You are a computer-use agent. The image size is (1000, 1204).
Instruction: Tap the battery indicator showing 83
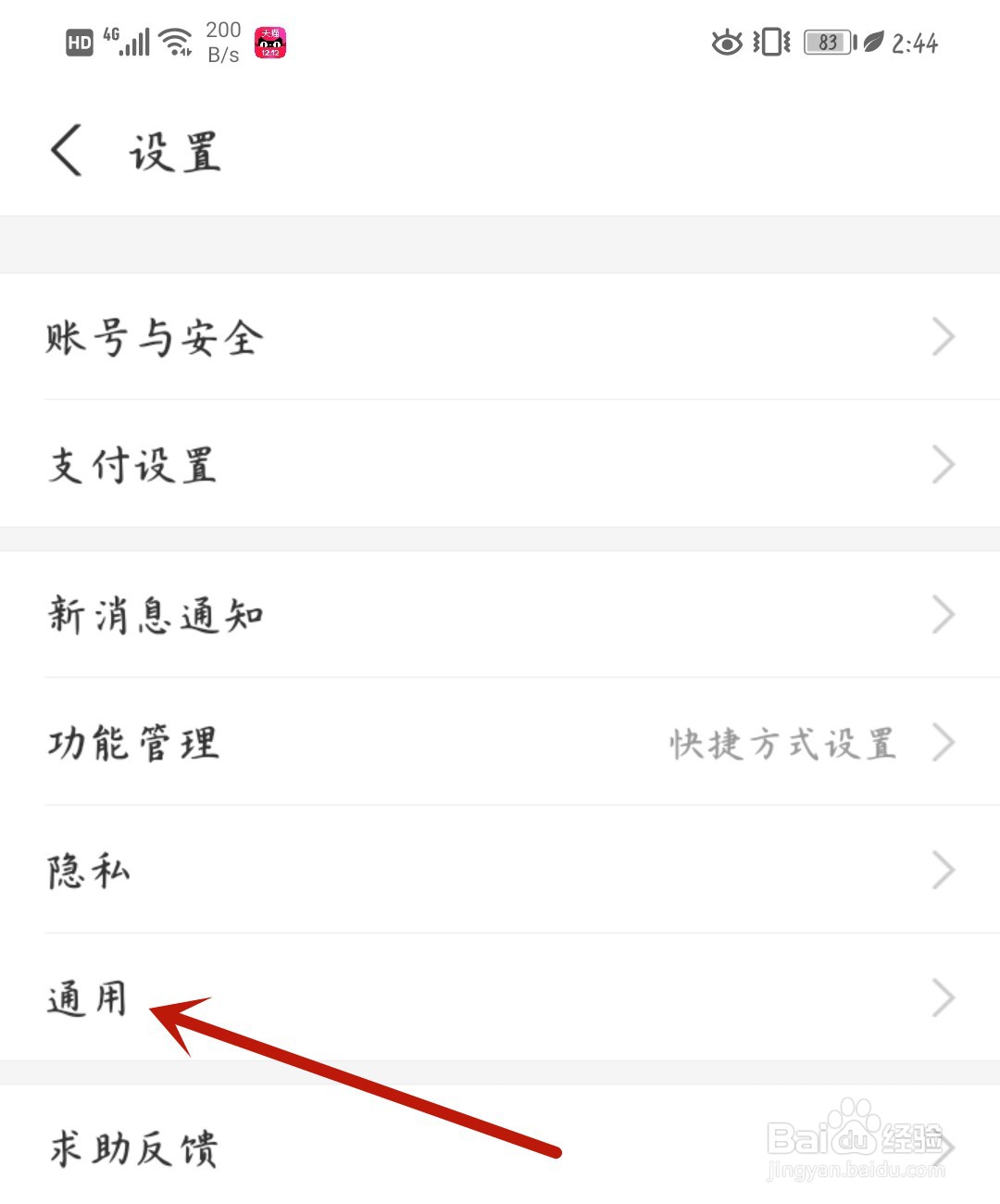[829, 42]
